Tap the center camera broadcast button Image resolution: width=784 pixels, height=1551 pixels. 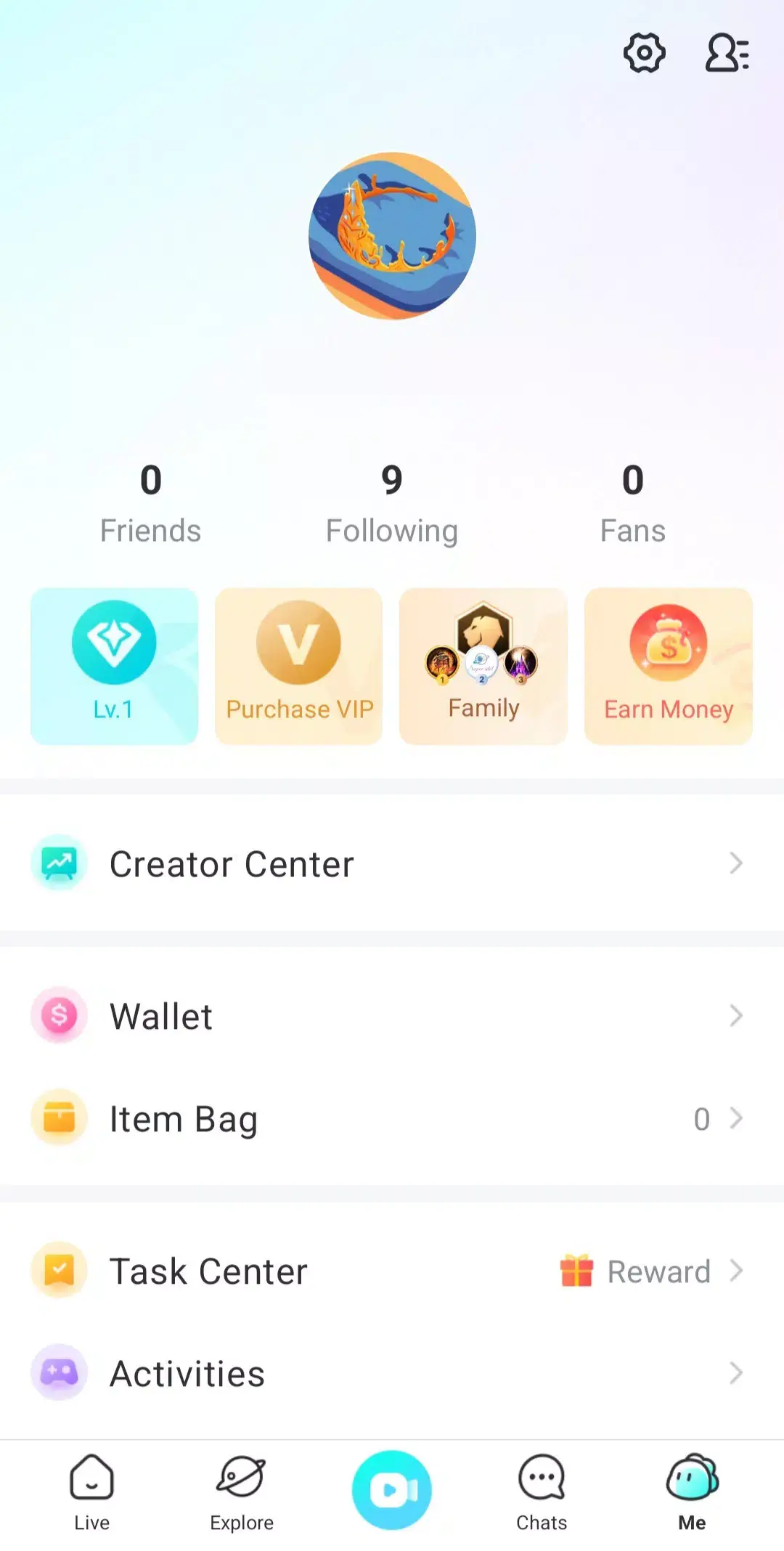(x=391, y=1489)
